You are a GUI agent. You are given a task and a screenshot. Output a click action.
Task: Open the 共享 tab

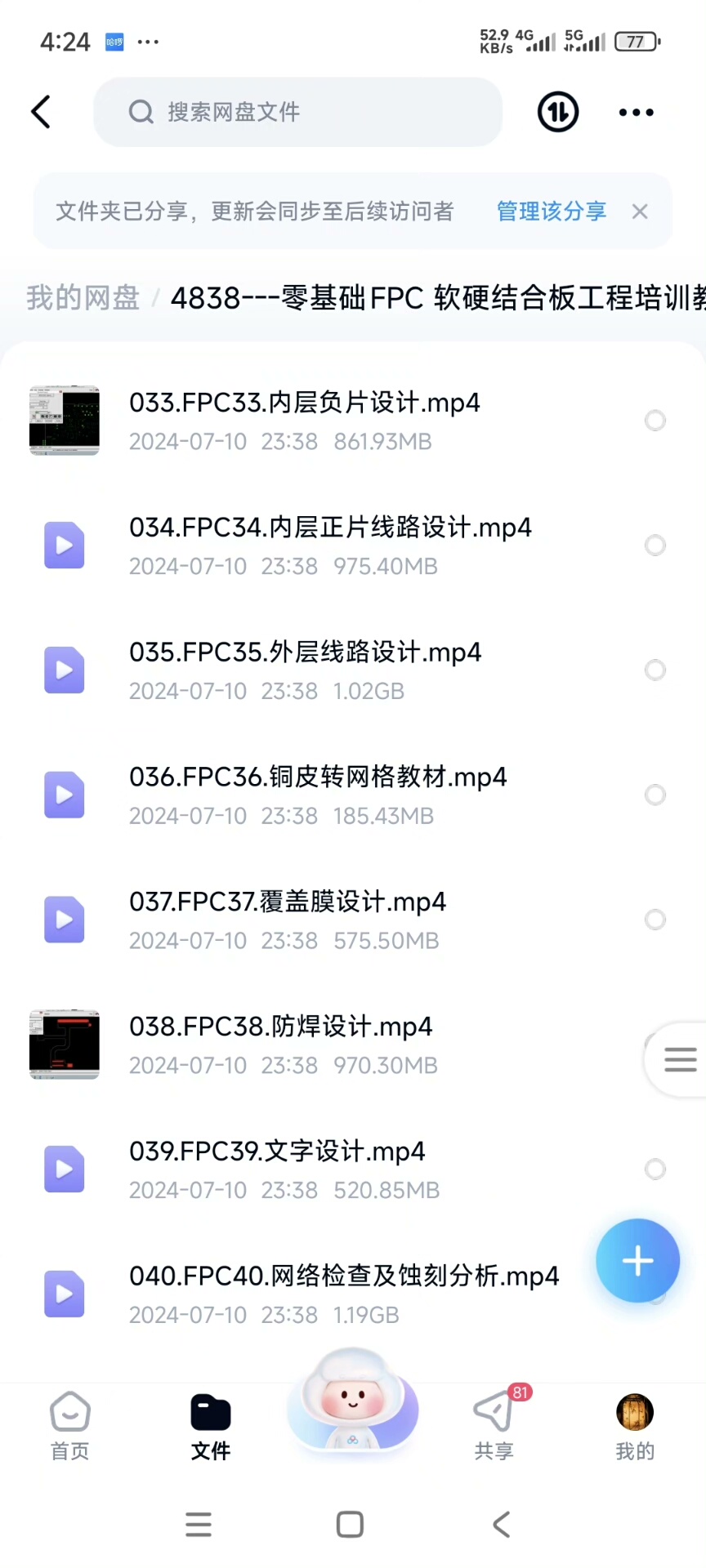[x=494, y=1426]
